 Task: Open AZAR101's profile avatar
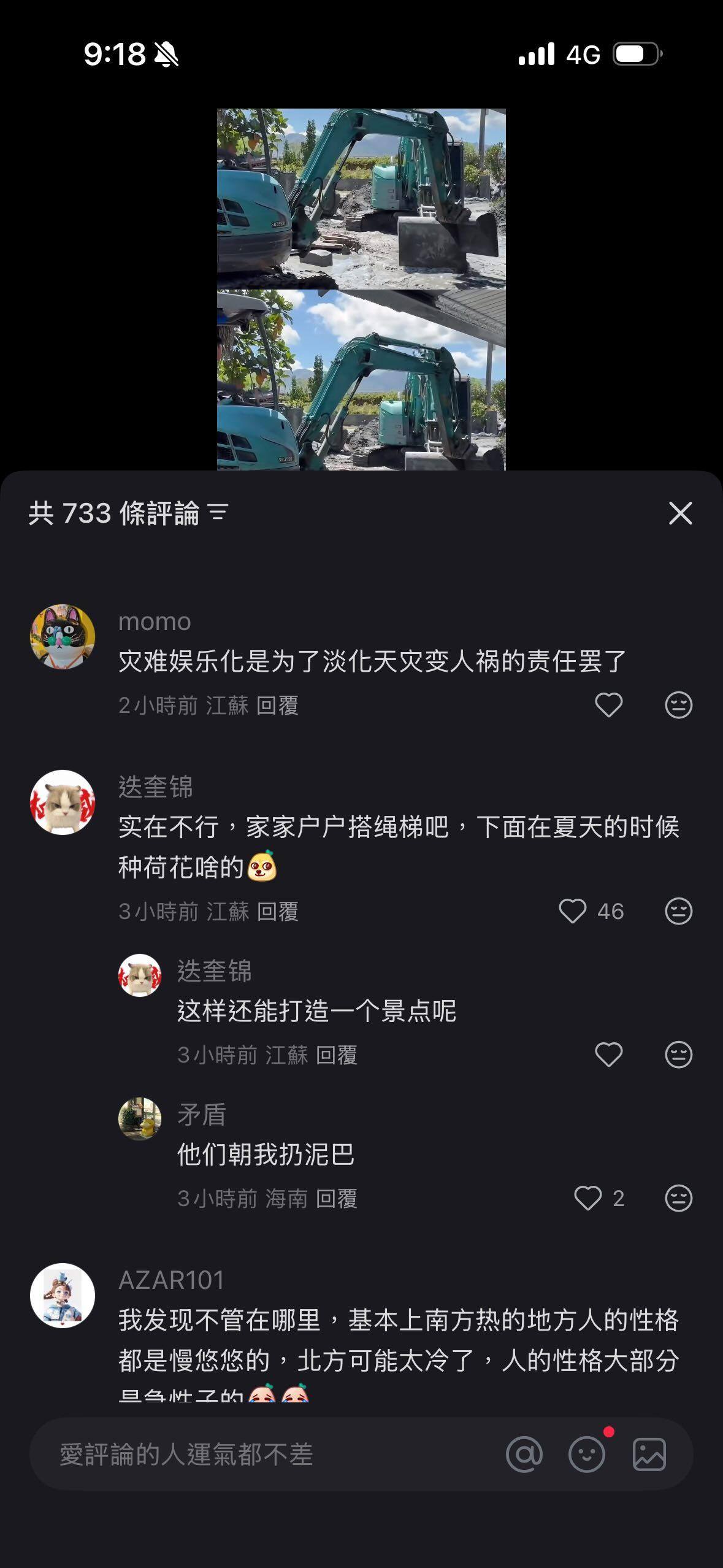[63, 1295]
